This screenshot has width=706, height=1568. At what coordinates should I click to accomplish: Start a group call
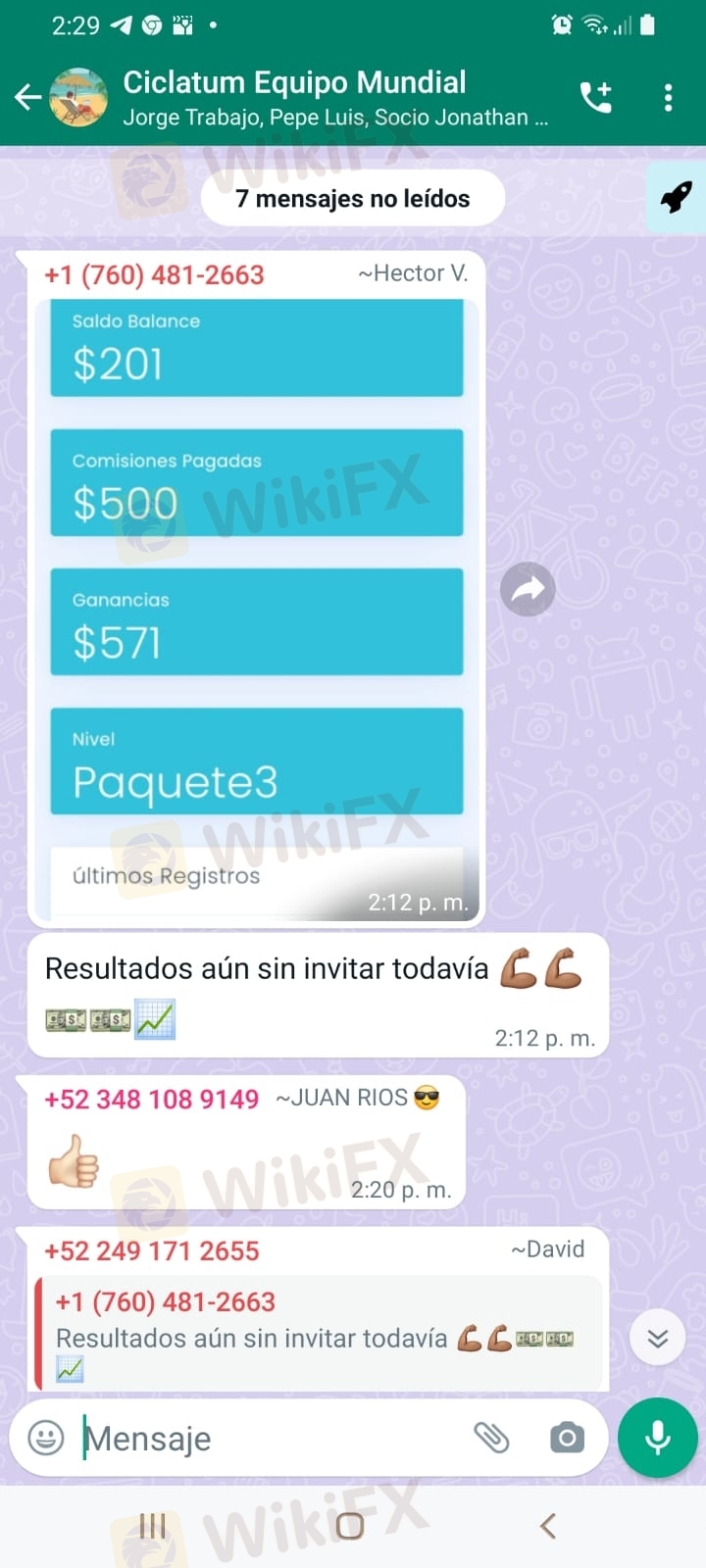tap(595, 97)
